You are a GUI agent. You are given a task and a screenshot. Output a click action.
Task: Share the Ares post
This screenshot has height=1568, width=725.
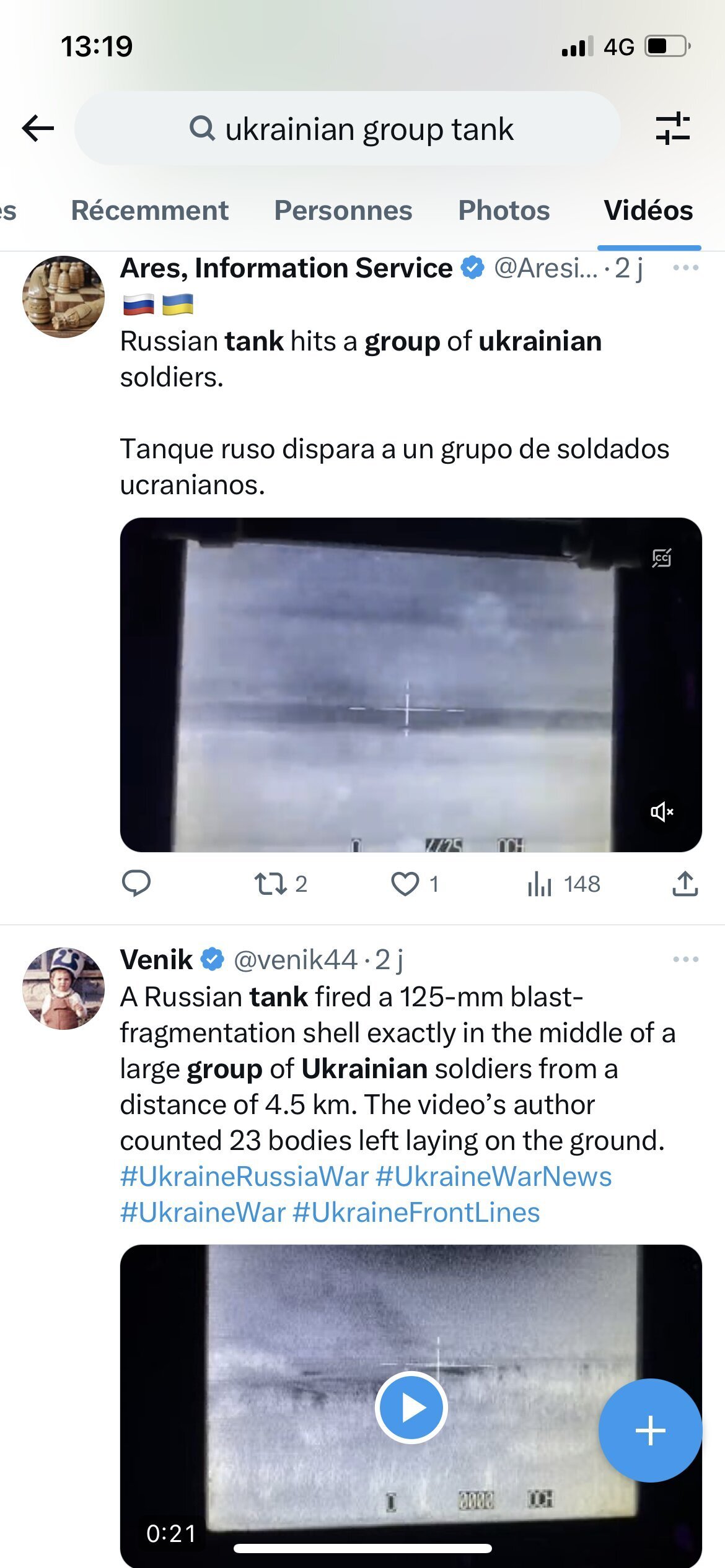[685, 884]
